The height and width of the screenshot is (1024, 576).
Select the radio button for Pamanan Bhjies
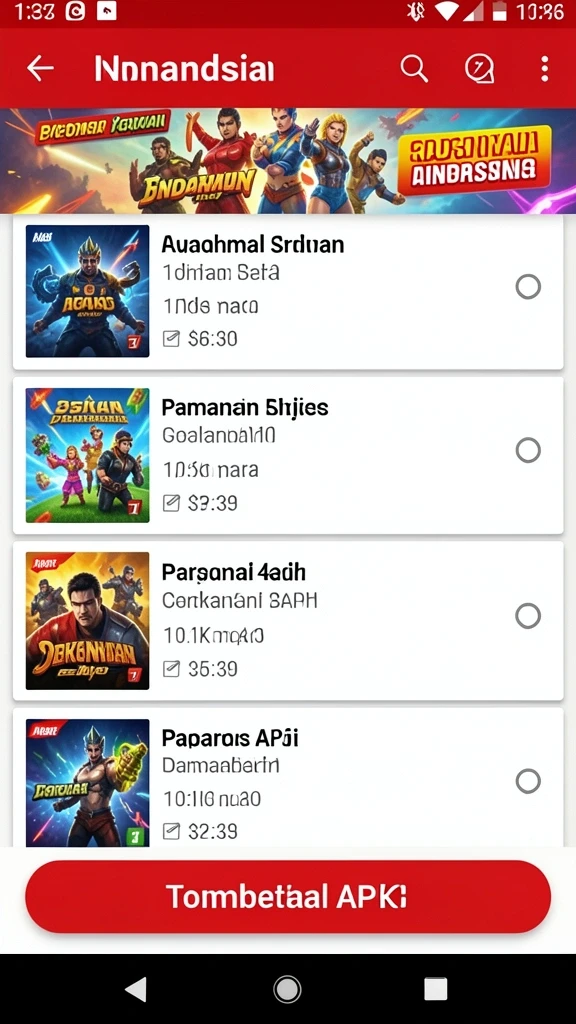528,450
